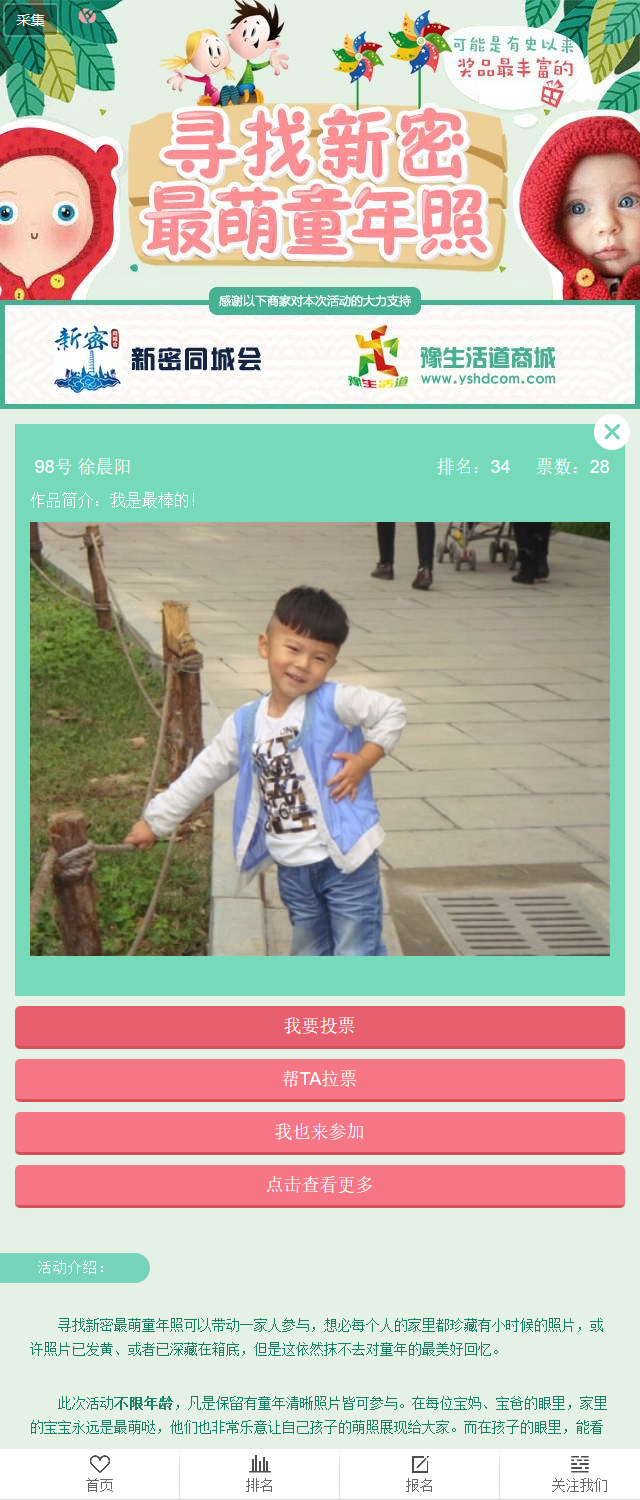Open the 新密同城会 sponsor banner
This screenshot has height=1500, width=640.
pos(158,358)
